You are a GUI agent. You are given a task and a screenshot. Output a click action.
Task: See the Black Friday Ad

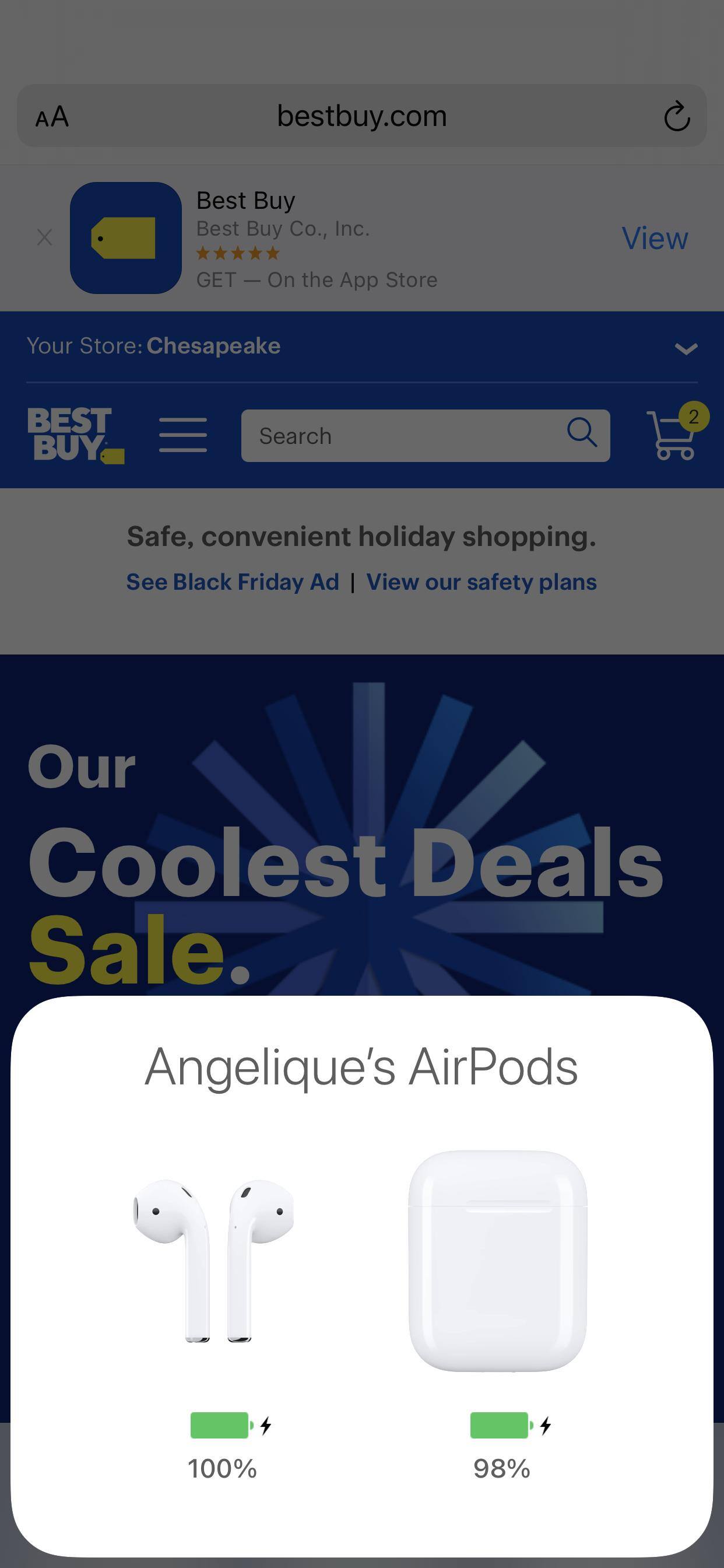tap(233, 582)
